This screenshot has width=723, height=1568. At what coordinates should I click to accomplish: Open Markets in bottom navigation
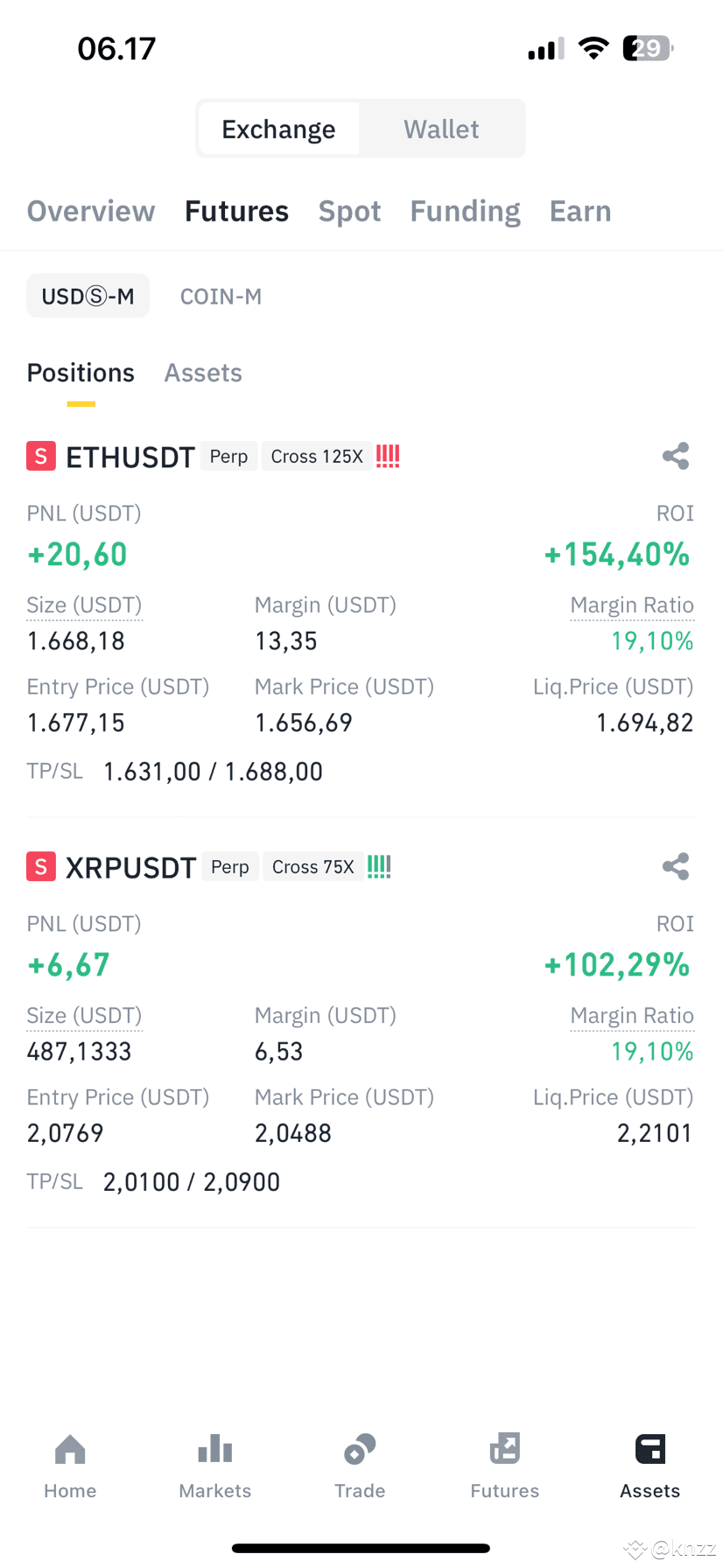(215, 1466)
